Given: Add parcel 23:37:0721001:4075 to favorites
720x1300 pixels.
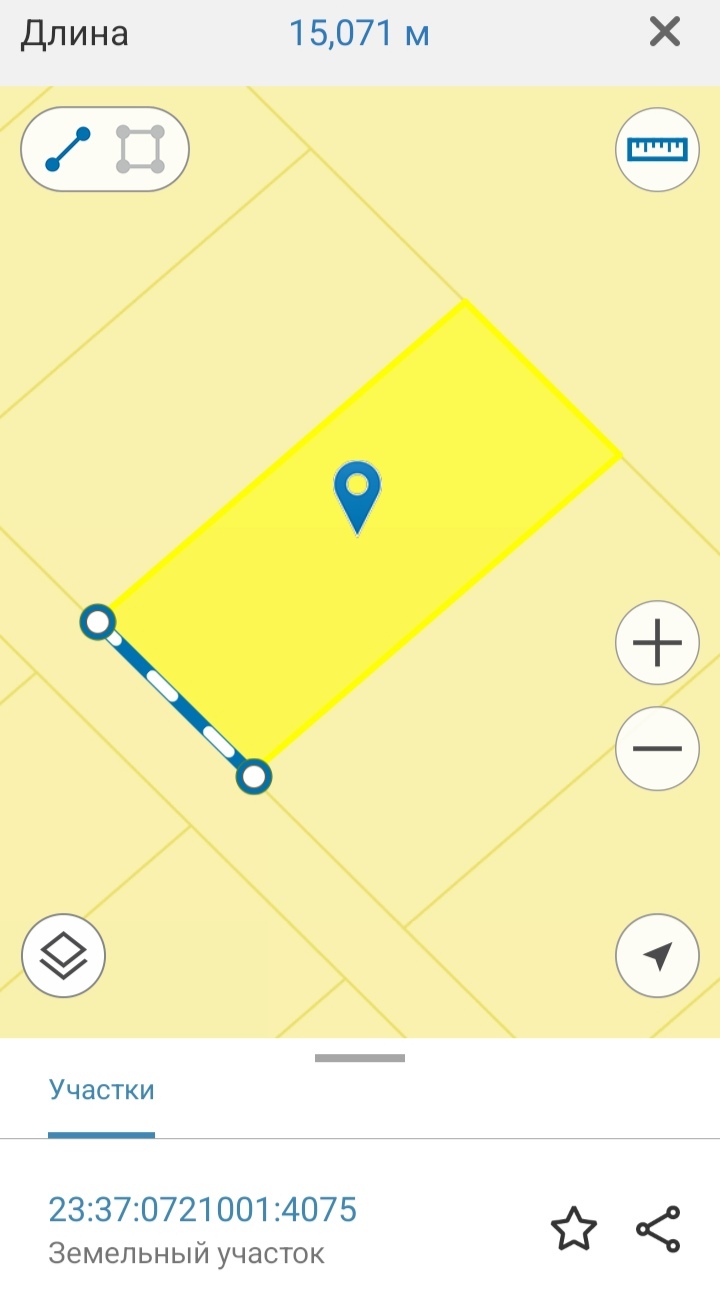Looking at the screenshot, I should 574,1229.
